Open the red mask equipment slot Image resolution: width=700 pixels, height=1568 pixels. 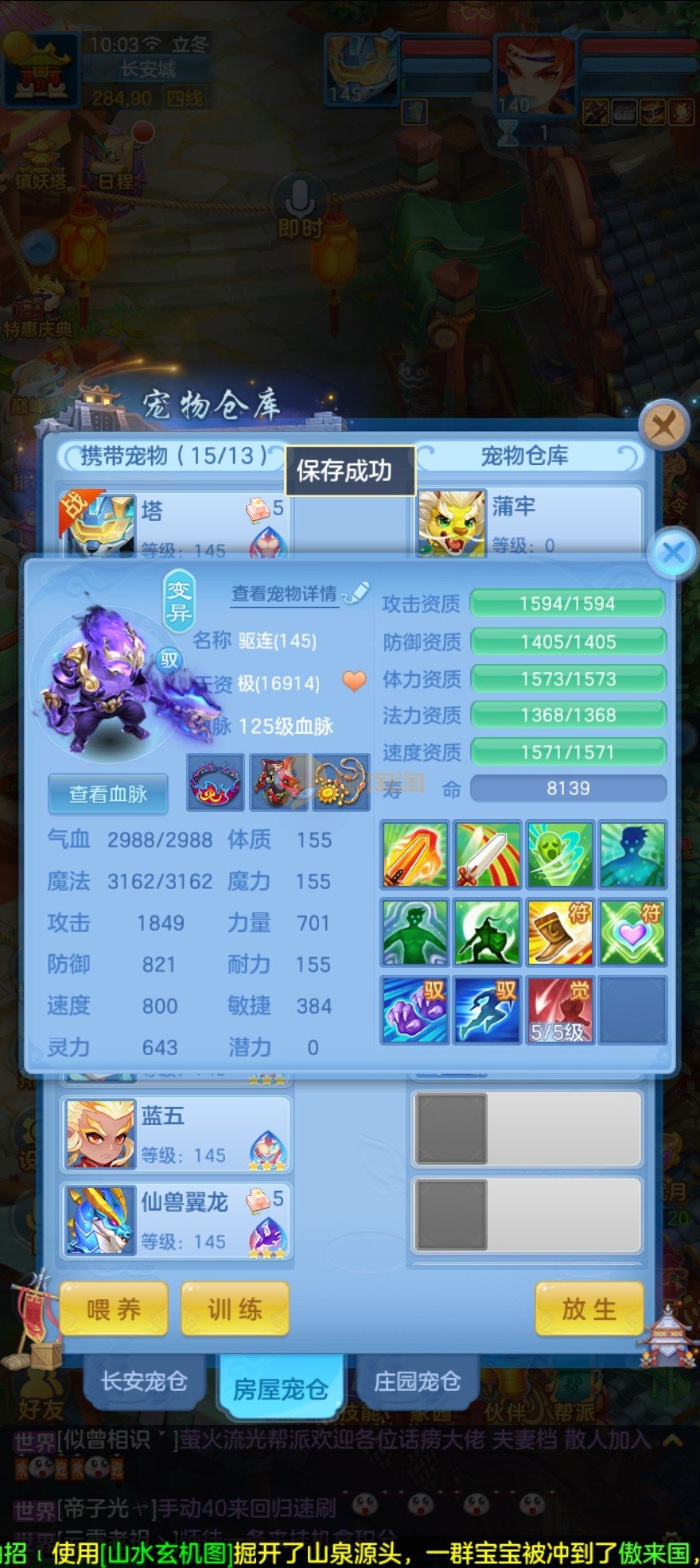278,783
